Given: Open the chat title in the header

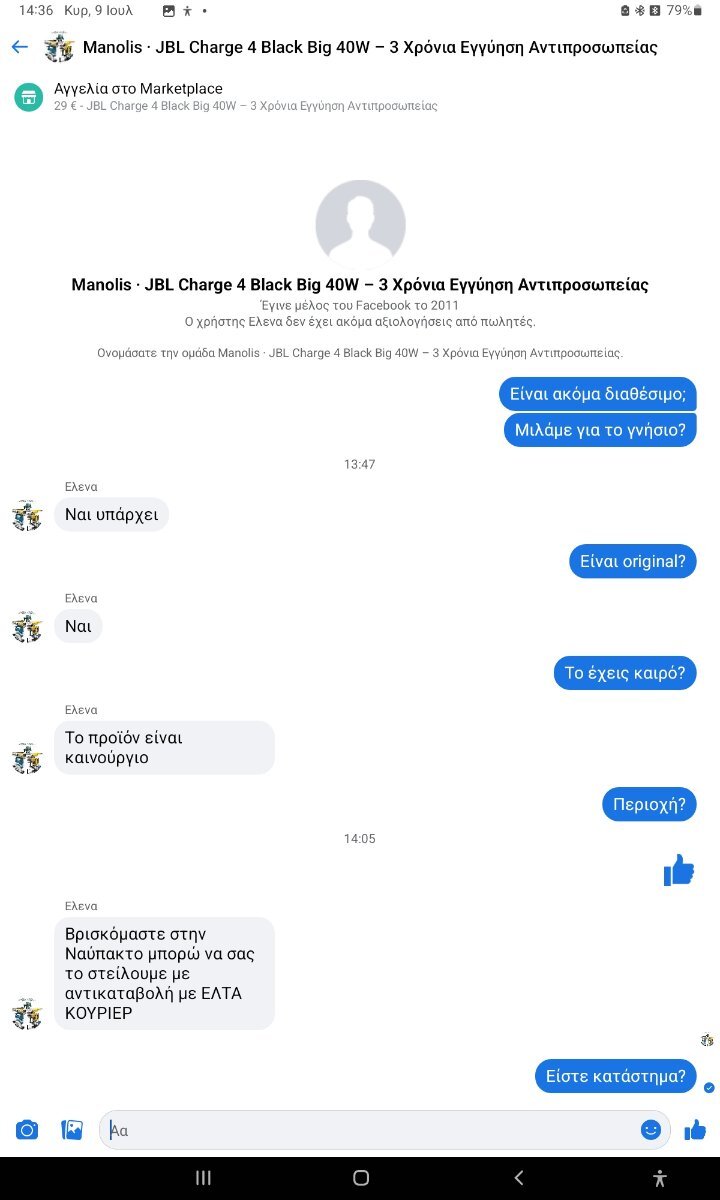Looking at the screenshot, I should pos(370,47).
